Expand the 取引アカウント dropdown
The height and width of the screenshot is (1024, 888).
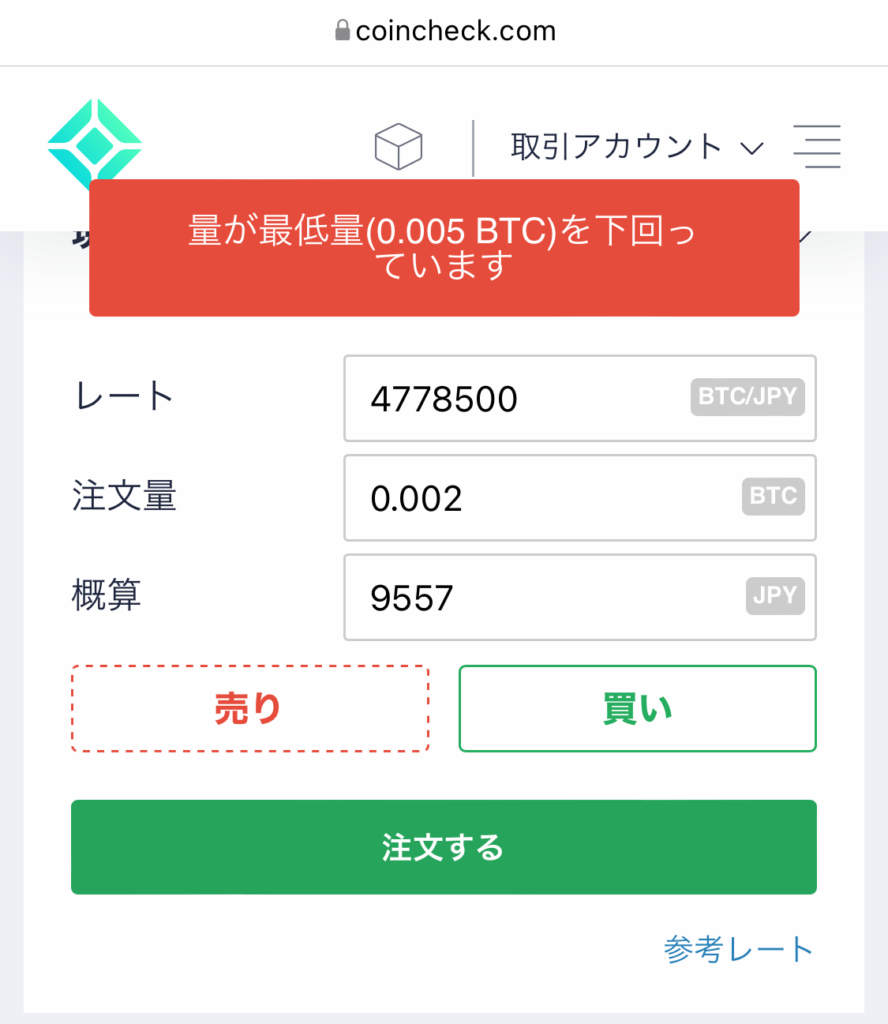pos(637,147)
